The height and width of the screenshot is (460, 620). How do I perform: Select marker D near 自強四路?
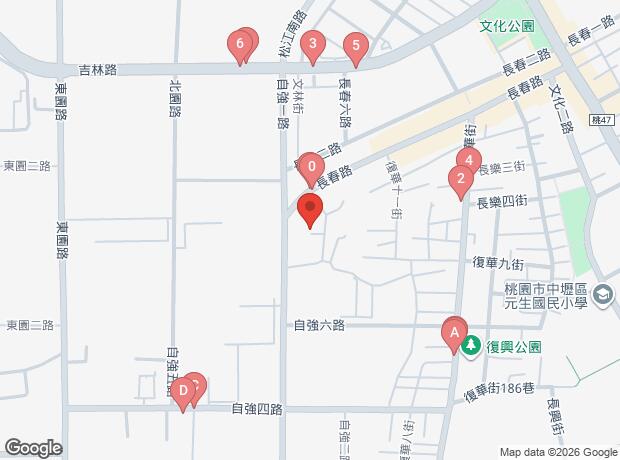coord(182,390)
